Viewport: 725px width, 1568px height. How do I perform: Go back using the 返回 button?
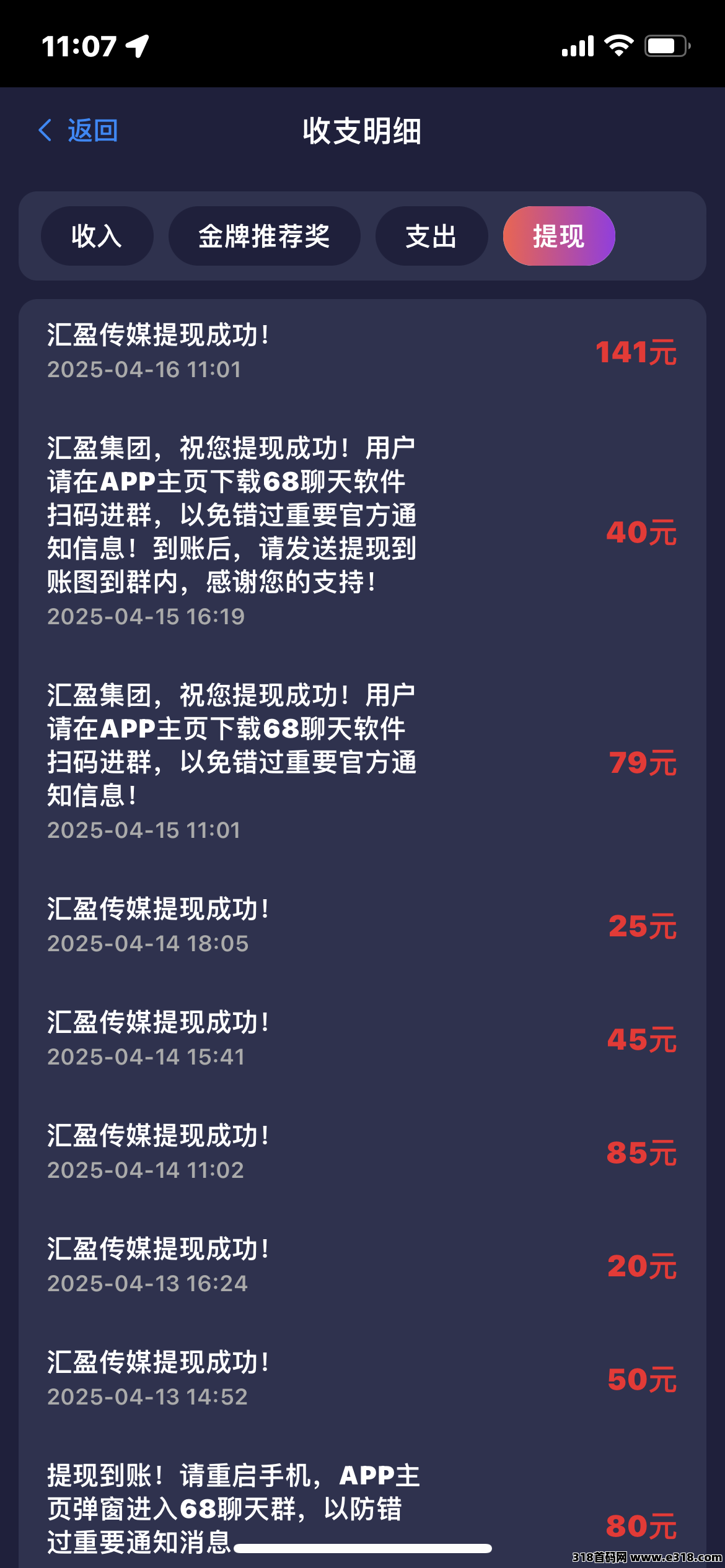point(79,131)
